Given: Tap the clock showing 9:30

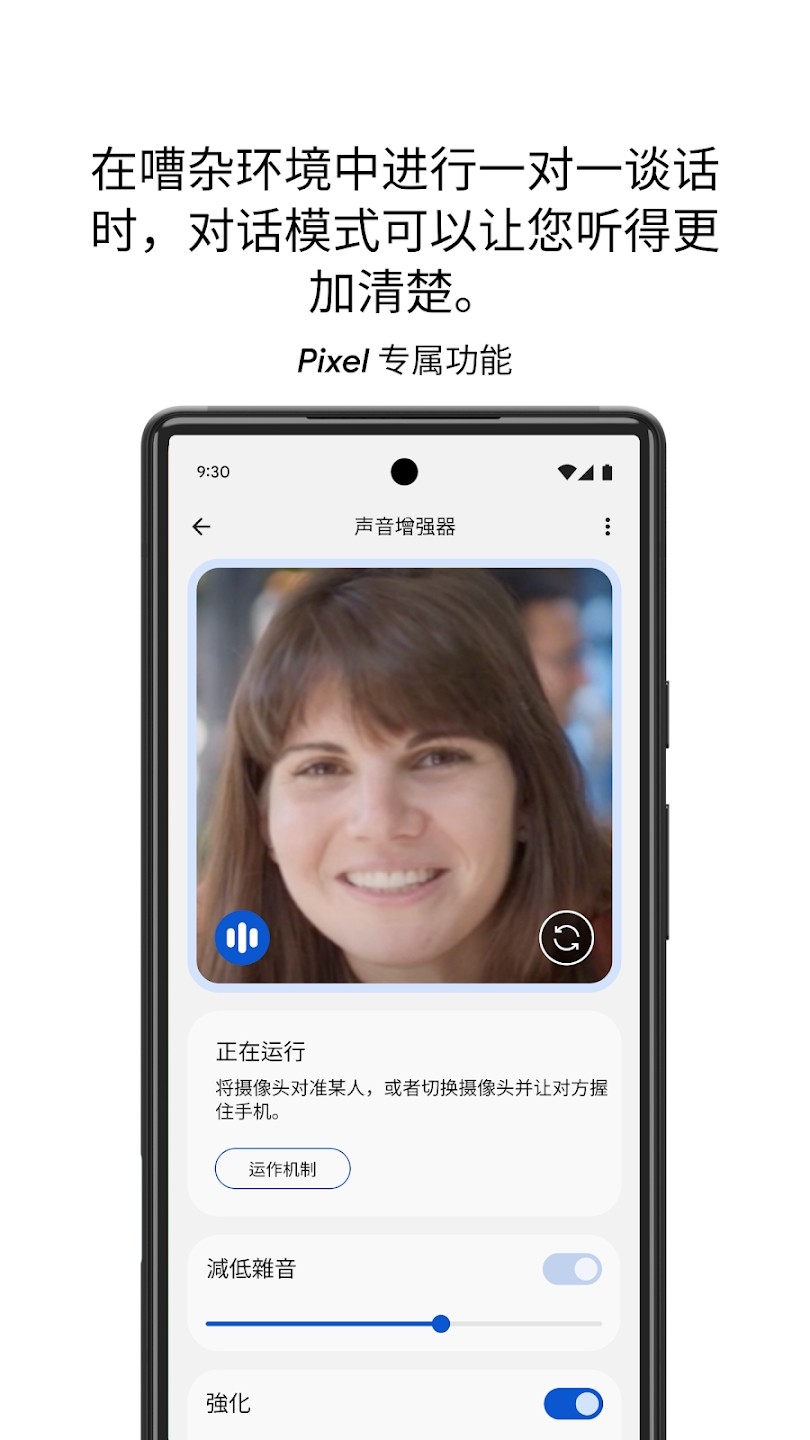Looking at the screenshot, I should point(213,470).
